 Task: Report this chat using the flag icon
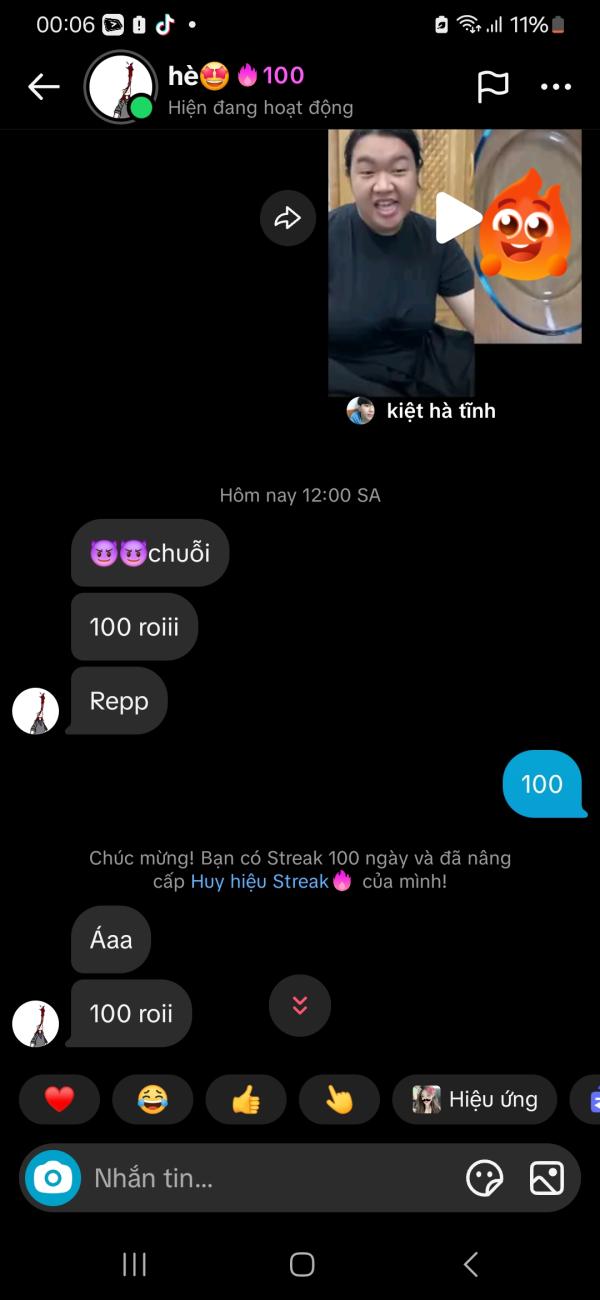[492, 88]
